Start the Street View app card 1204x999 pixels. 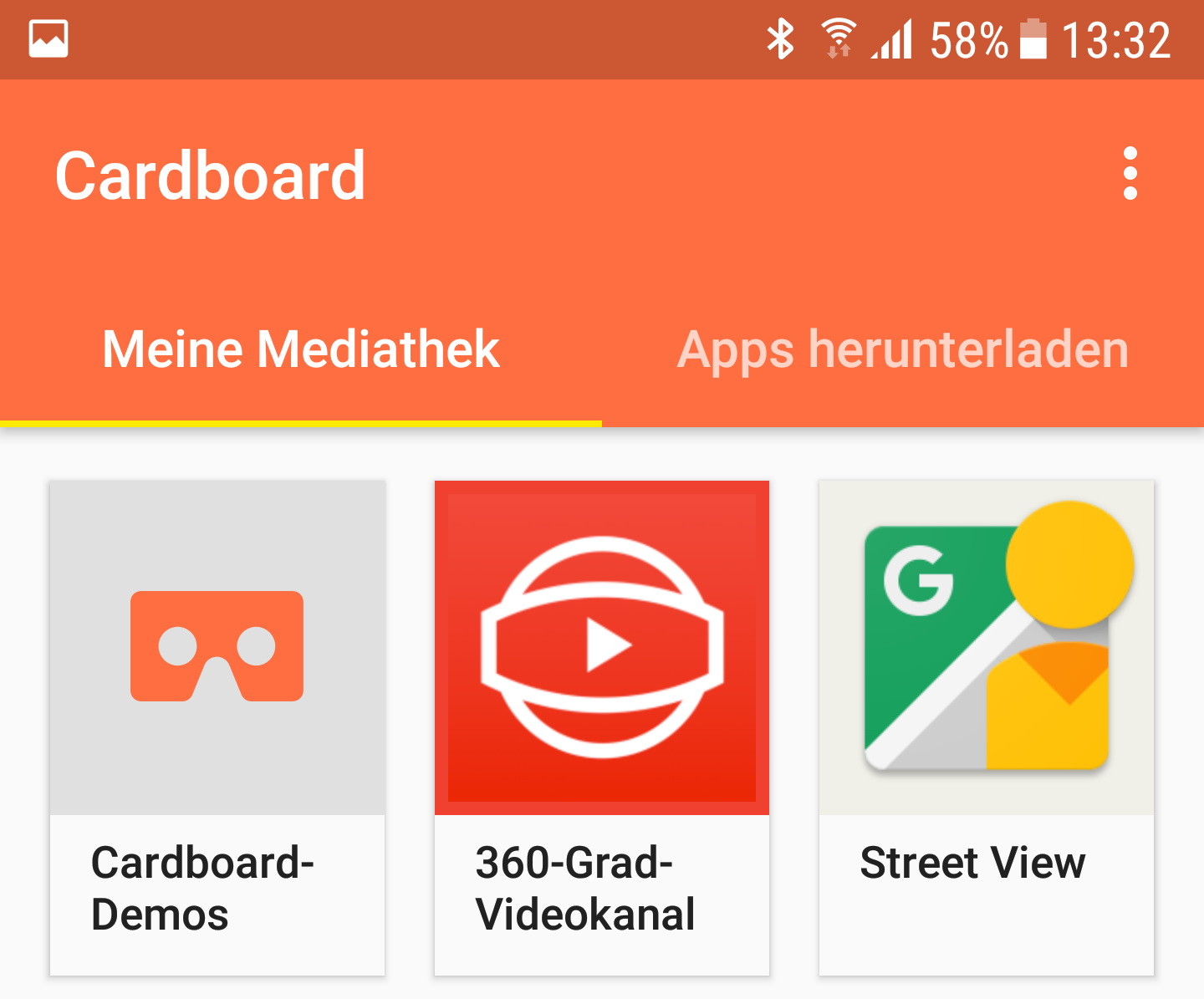pyautogui.click(x=987, y=727)
